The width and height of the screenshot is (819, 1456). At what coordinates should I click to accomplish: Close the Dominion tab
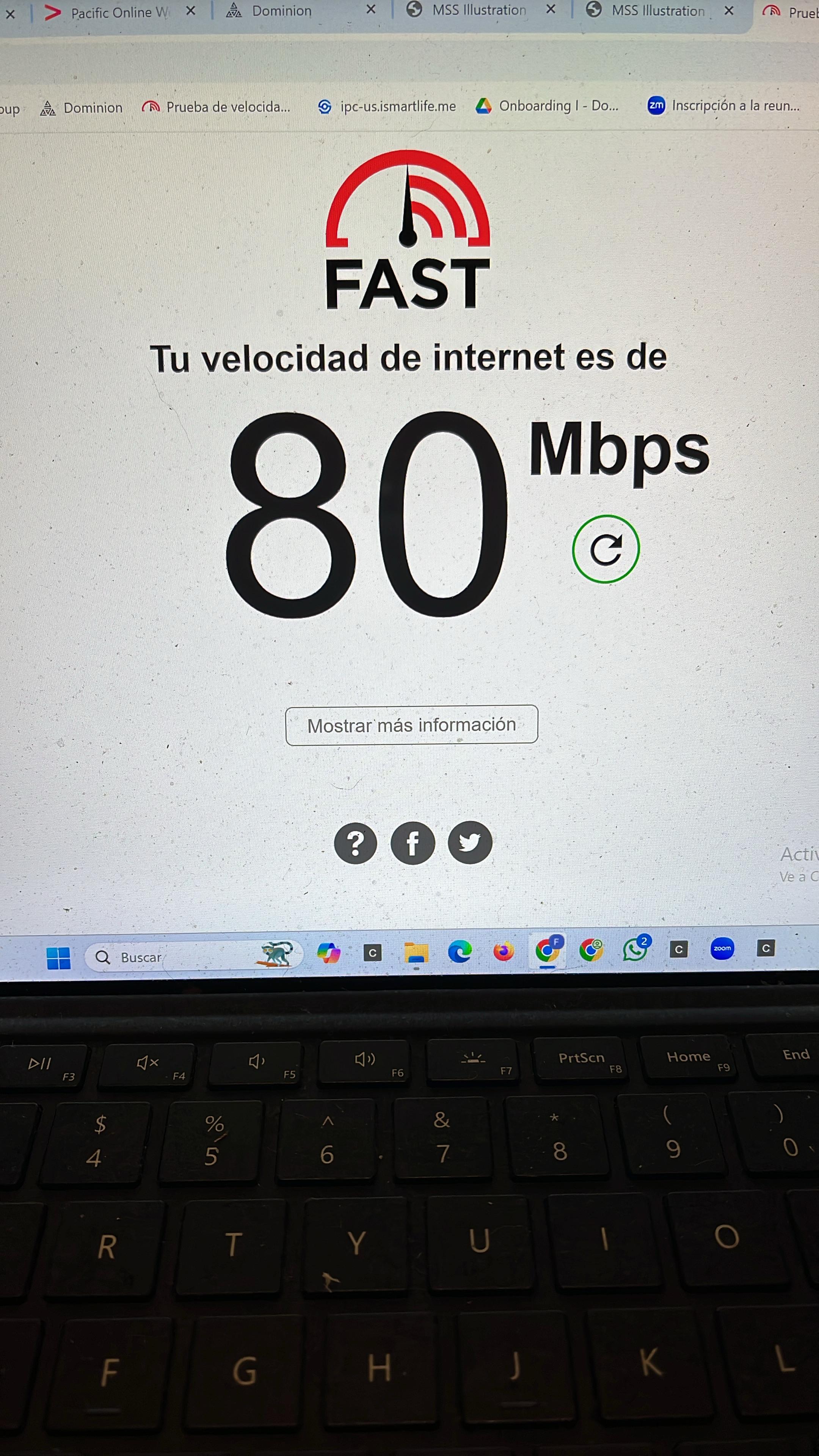(x=371, y=9)
